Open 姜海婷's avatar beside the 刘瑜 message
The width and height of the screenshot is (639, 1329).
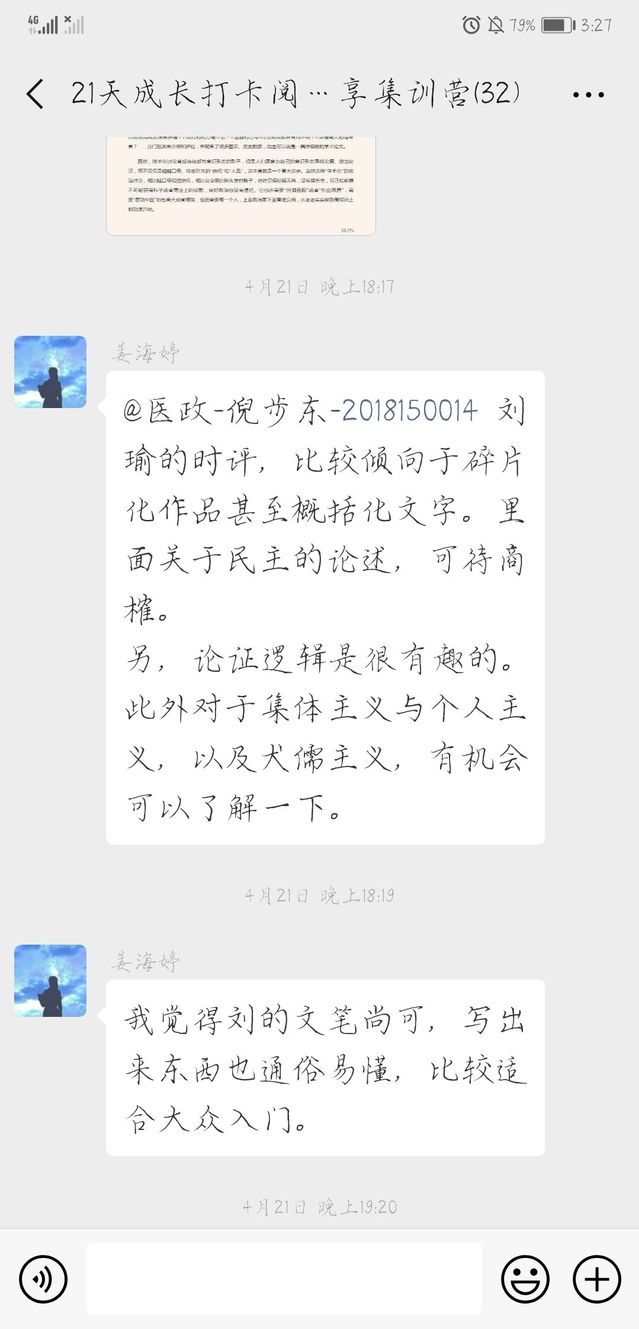(x=50, y=372)
